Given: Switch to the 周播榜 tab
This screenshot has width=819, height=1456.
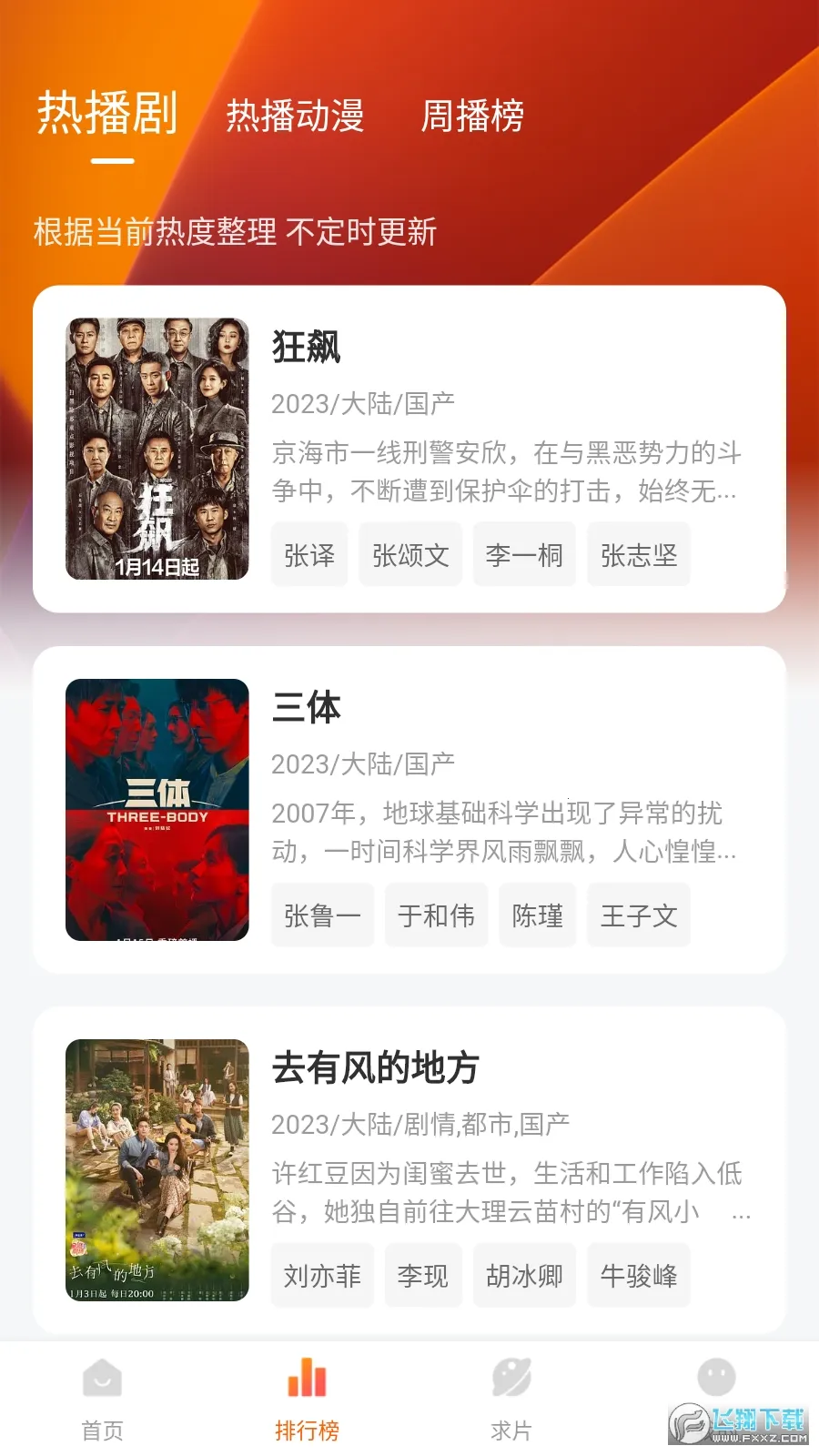Looking at the screenshot, I should click(472, 116).
